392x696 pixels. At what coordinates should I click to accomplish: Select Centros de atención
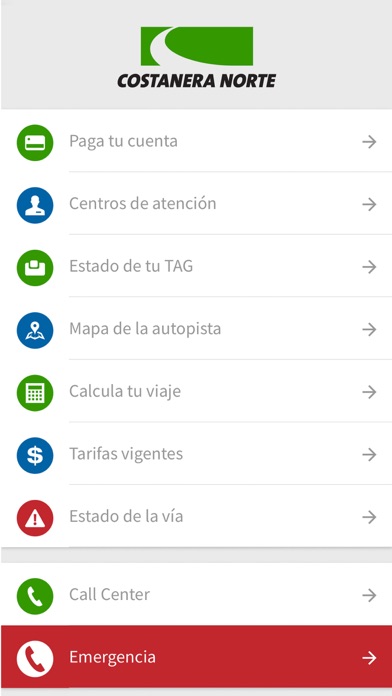[196, 204]
